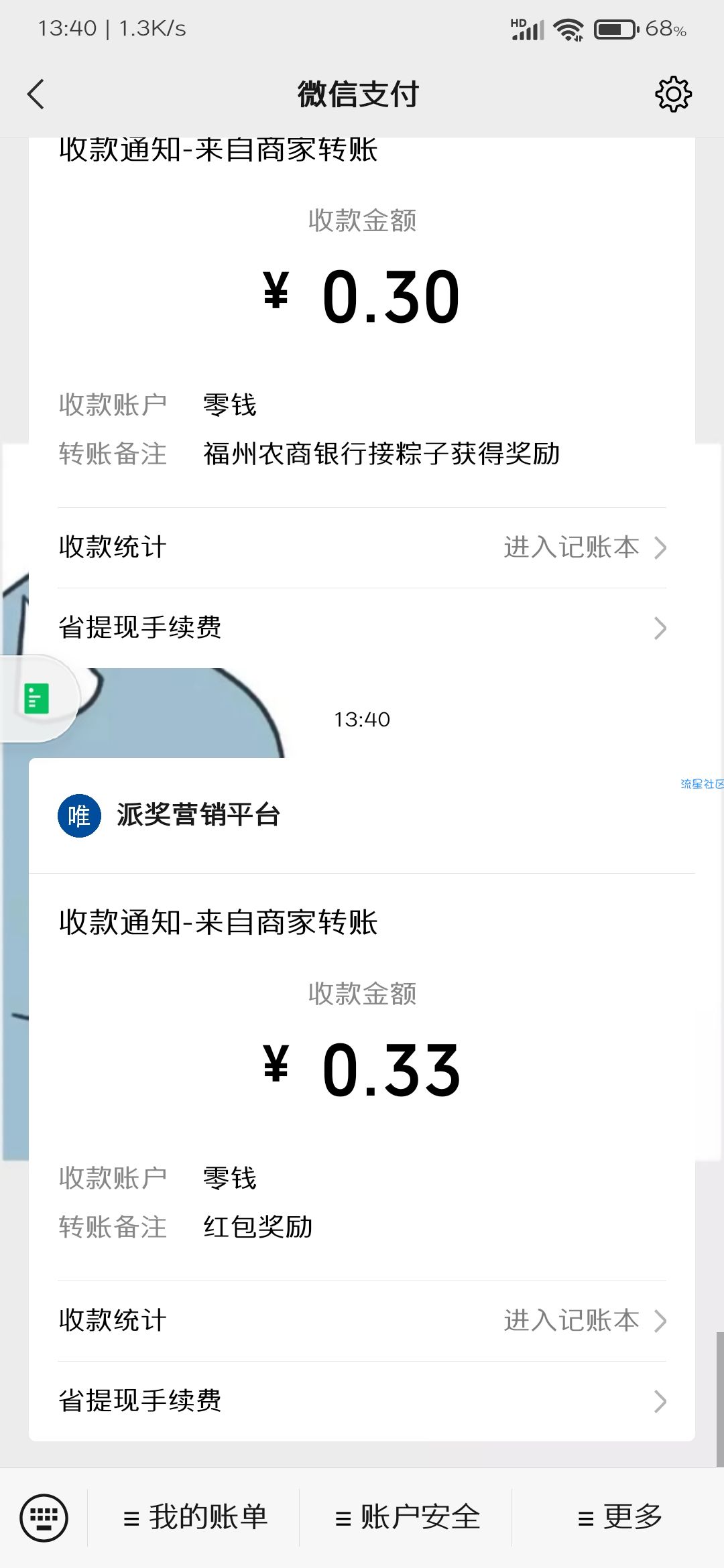Open the 我的账单 menu
724x1568 pixels.
(x=196, y=1517)
